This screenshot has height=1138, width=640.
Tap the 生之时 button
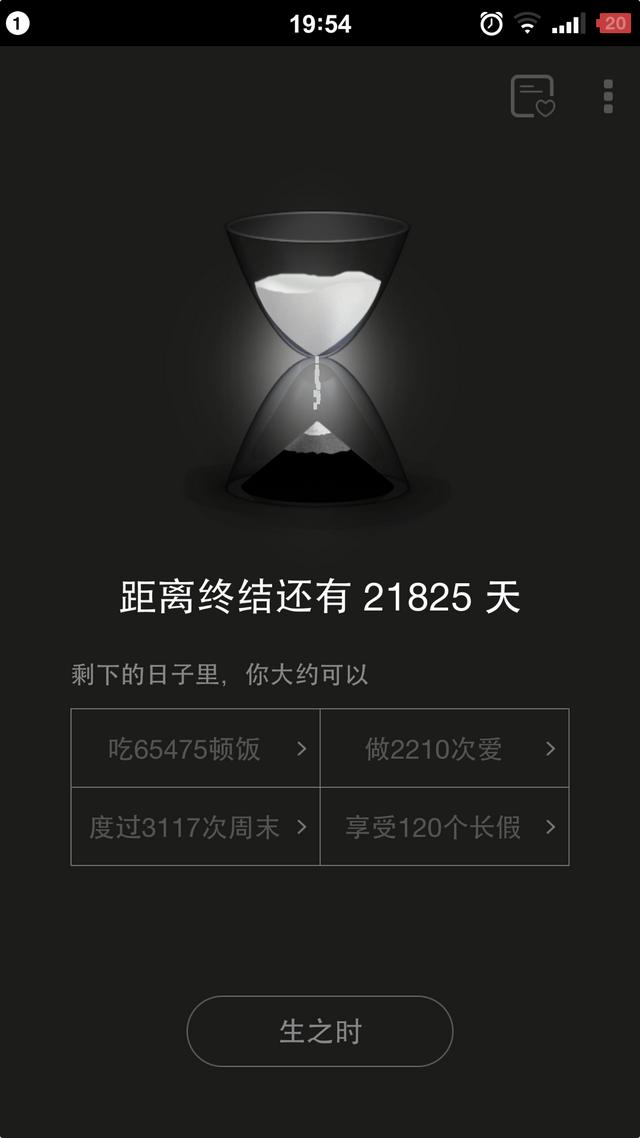320,1031
